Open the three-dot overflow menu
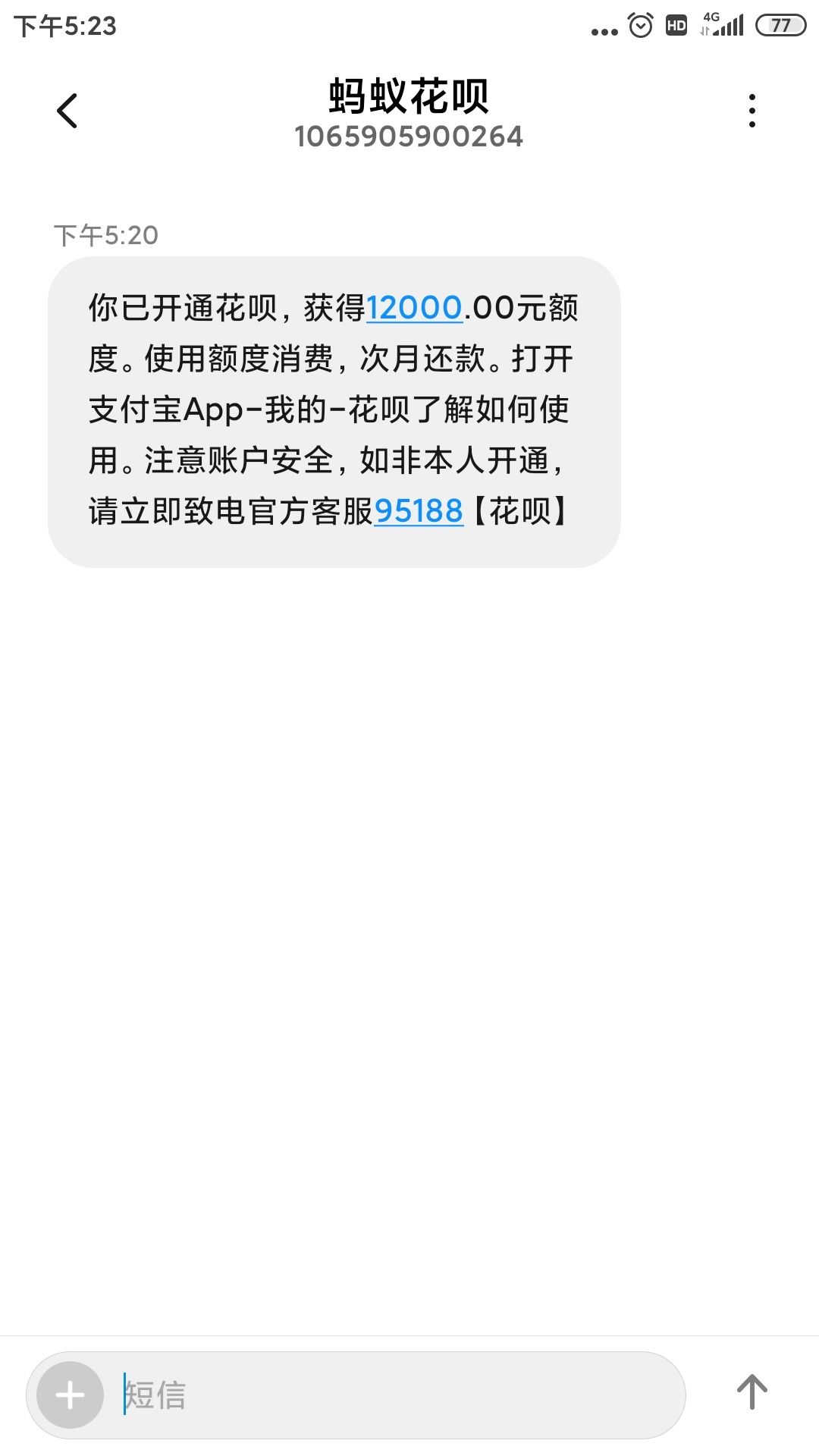 (752, 111)
